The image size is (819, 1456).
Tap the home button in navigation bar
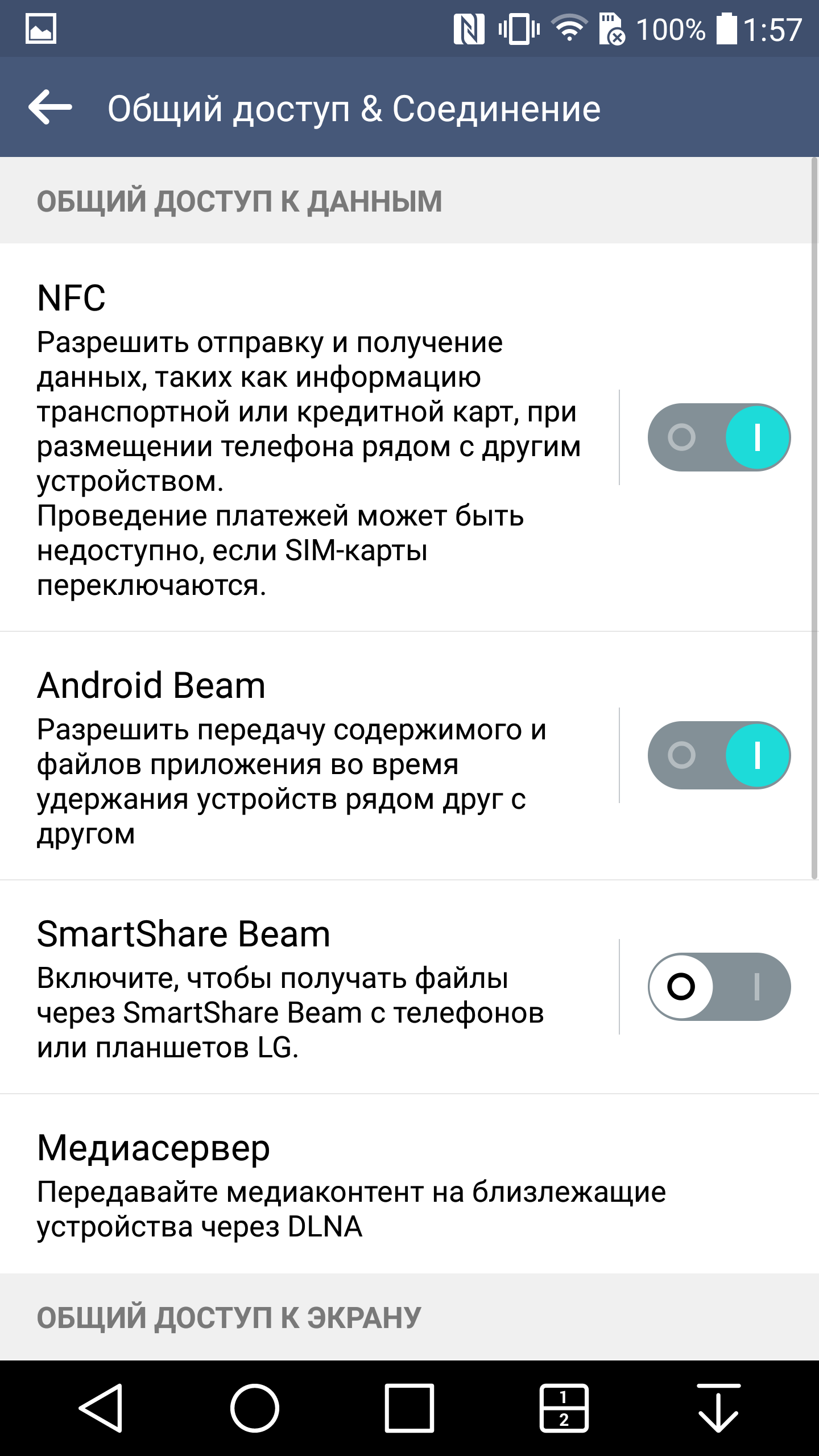[255, 1408]
